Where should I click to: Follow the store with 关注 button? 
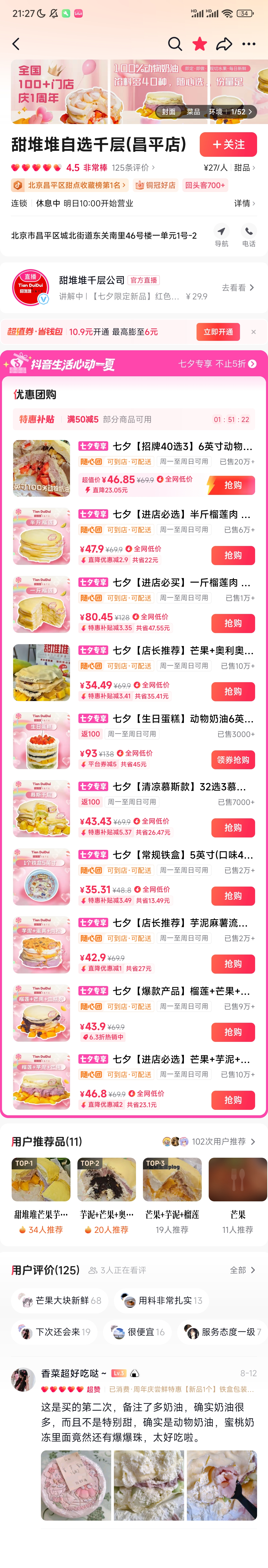coord(228,144)
